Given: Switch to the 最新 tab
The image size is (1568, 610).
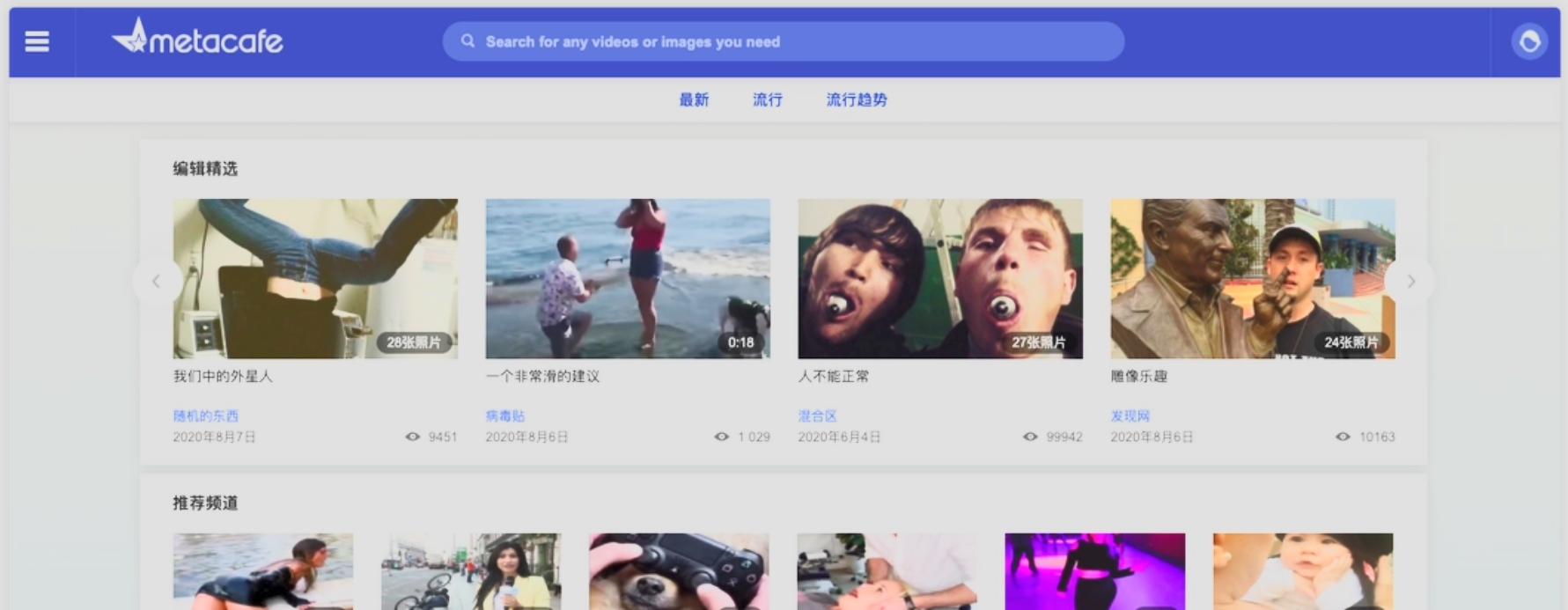Looking at the screenshot, I should (x=694, y=99).
